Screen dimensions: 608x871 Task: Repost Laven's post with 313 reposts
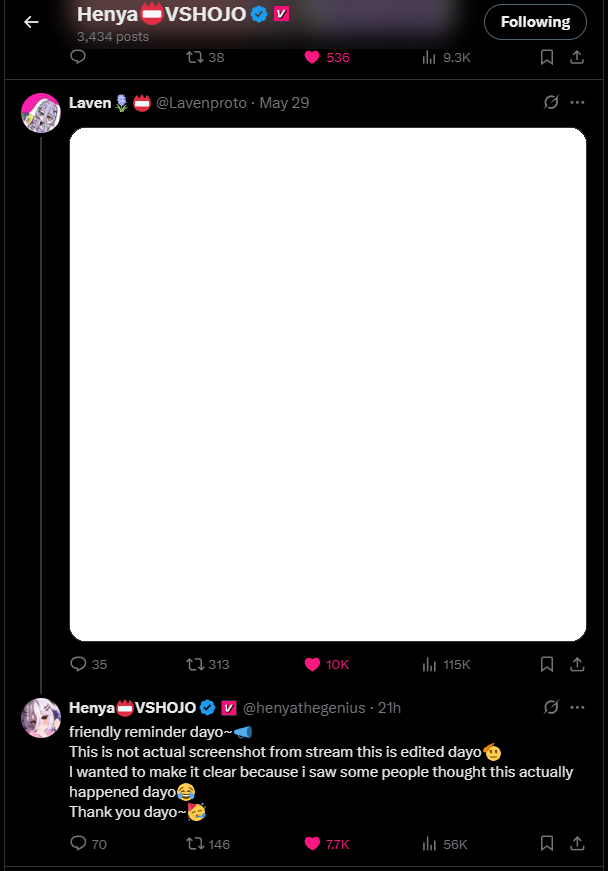[x=195, y=664]
